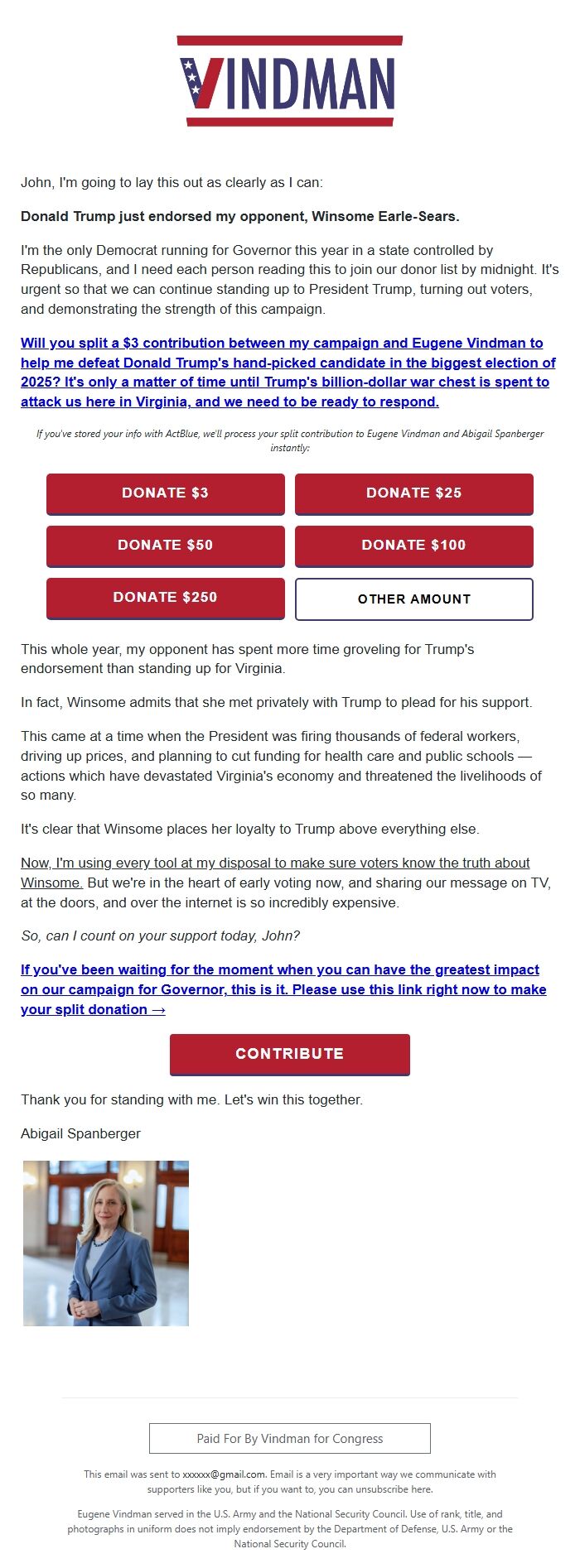Tap the red CONTRIBUTE button
Screen dimensions: 580x1568
(x=289, y=1054)
